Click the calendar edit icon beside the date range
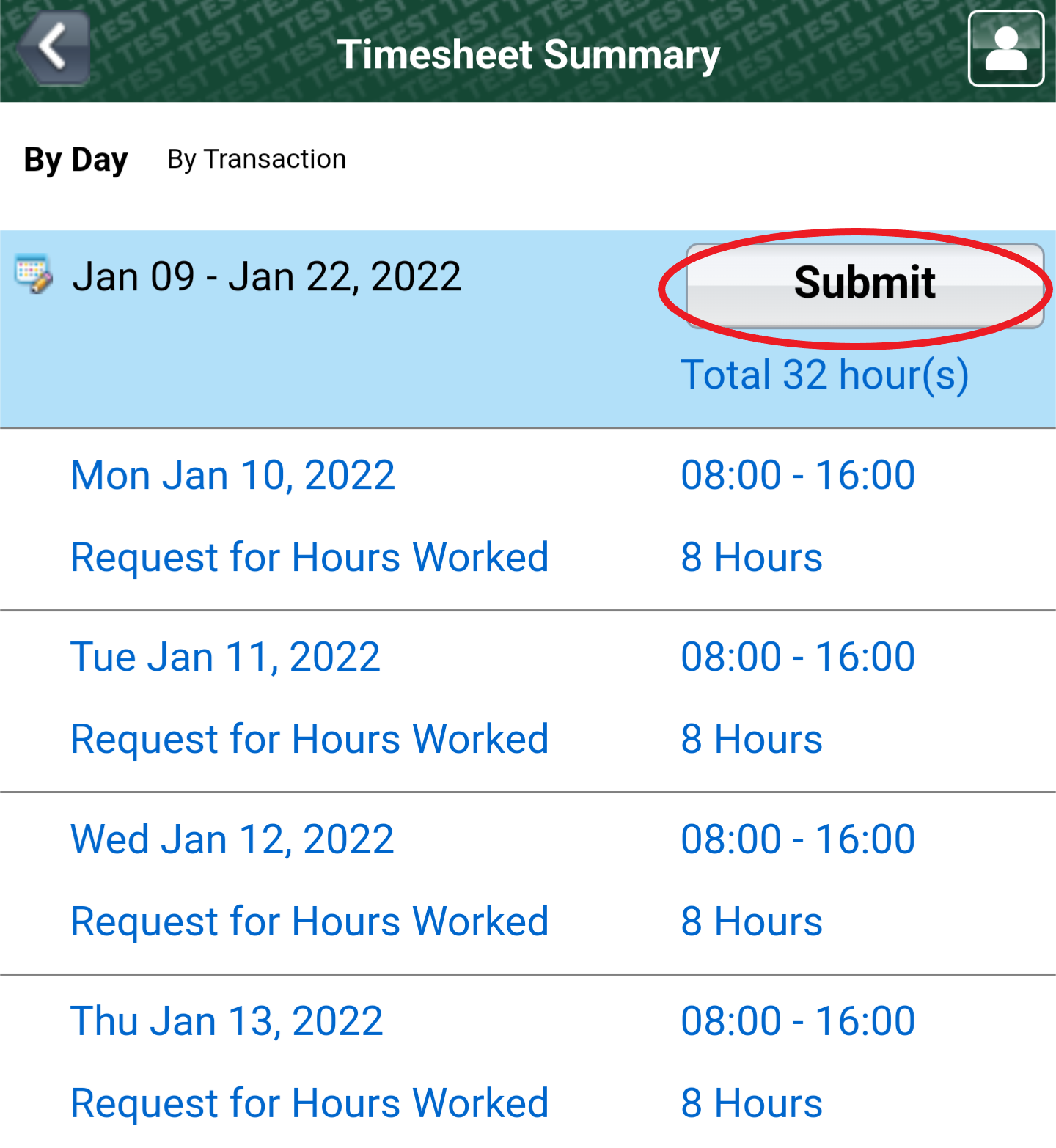Image resolution: width=1056 pixels, height=1148 pixels. pyautogui.click(x=32, y=274)
